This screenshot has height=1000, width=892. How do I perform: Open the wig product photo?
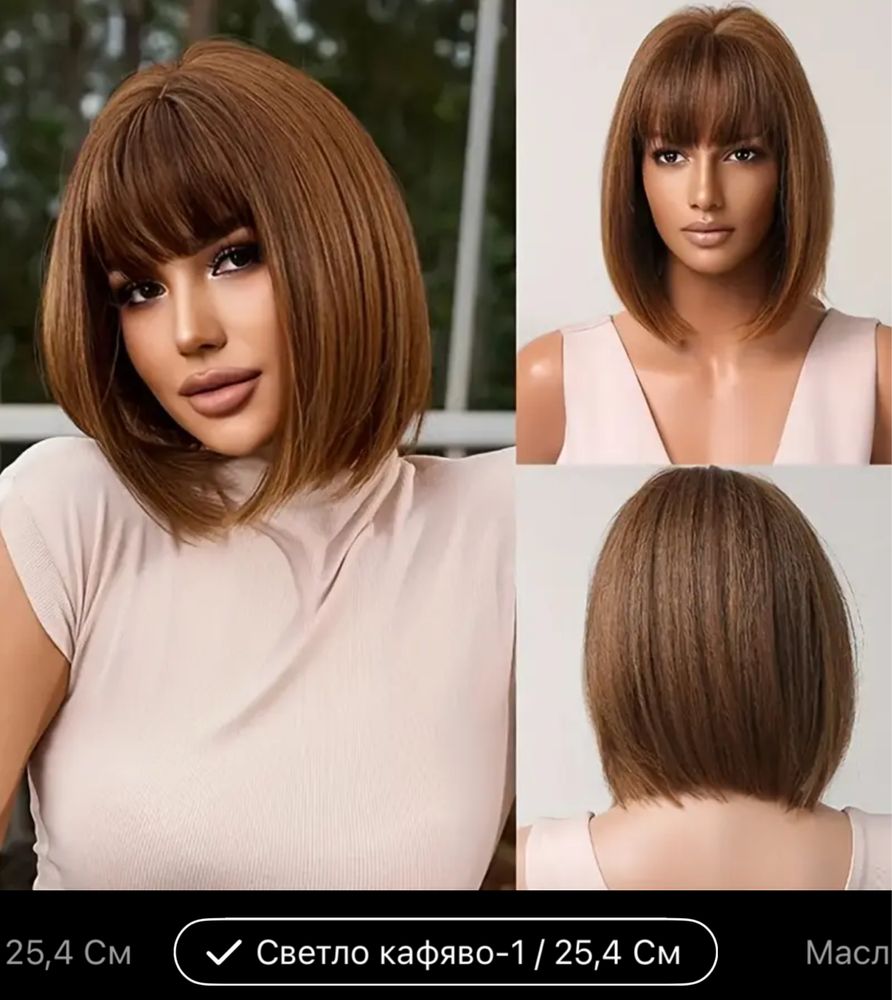pyautogui.click(x=446, y=445)
